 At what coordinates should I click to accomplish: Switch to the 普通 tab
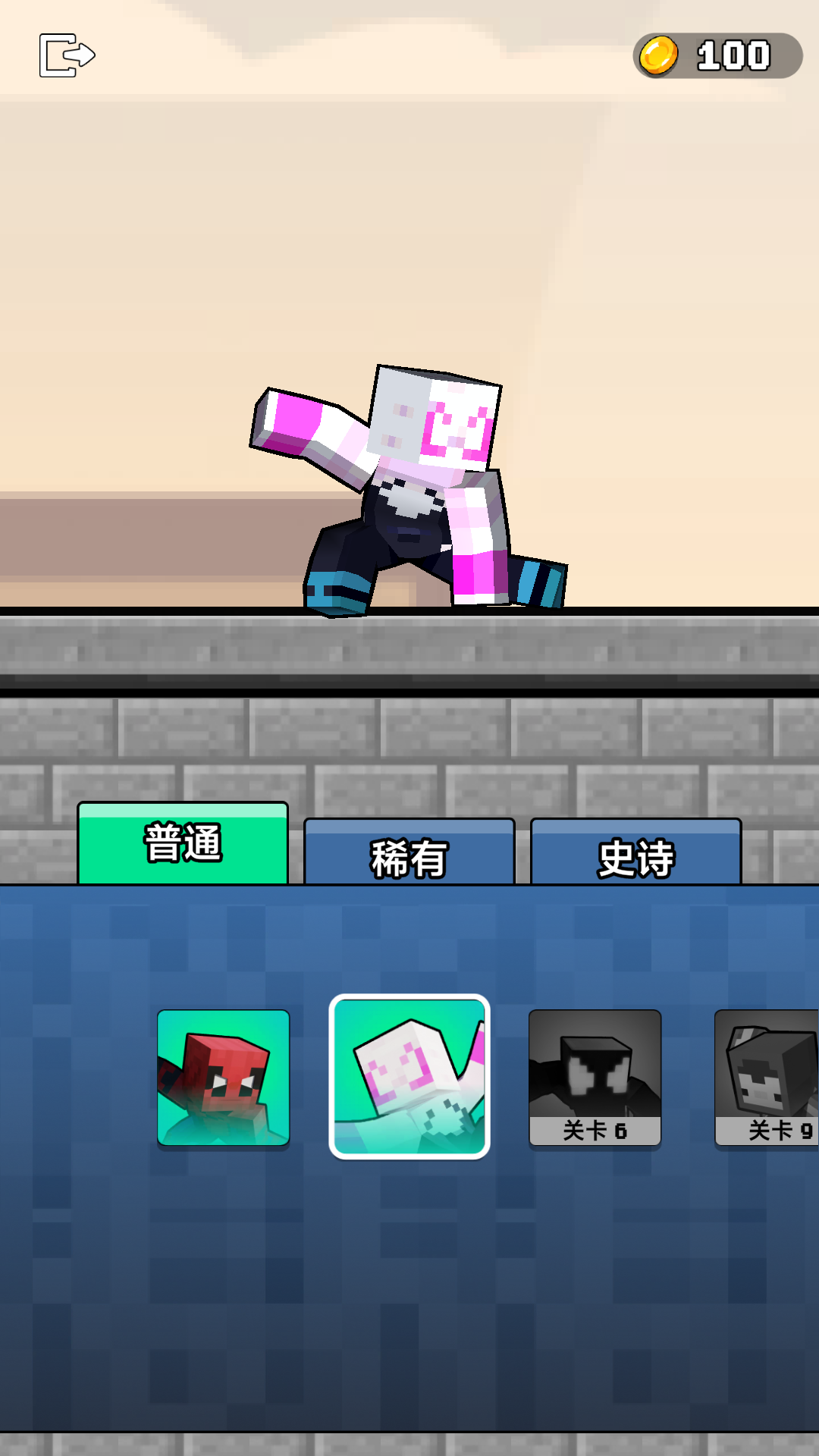[x=183, y=843]
